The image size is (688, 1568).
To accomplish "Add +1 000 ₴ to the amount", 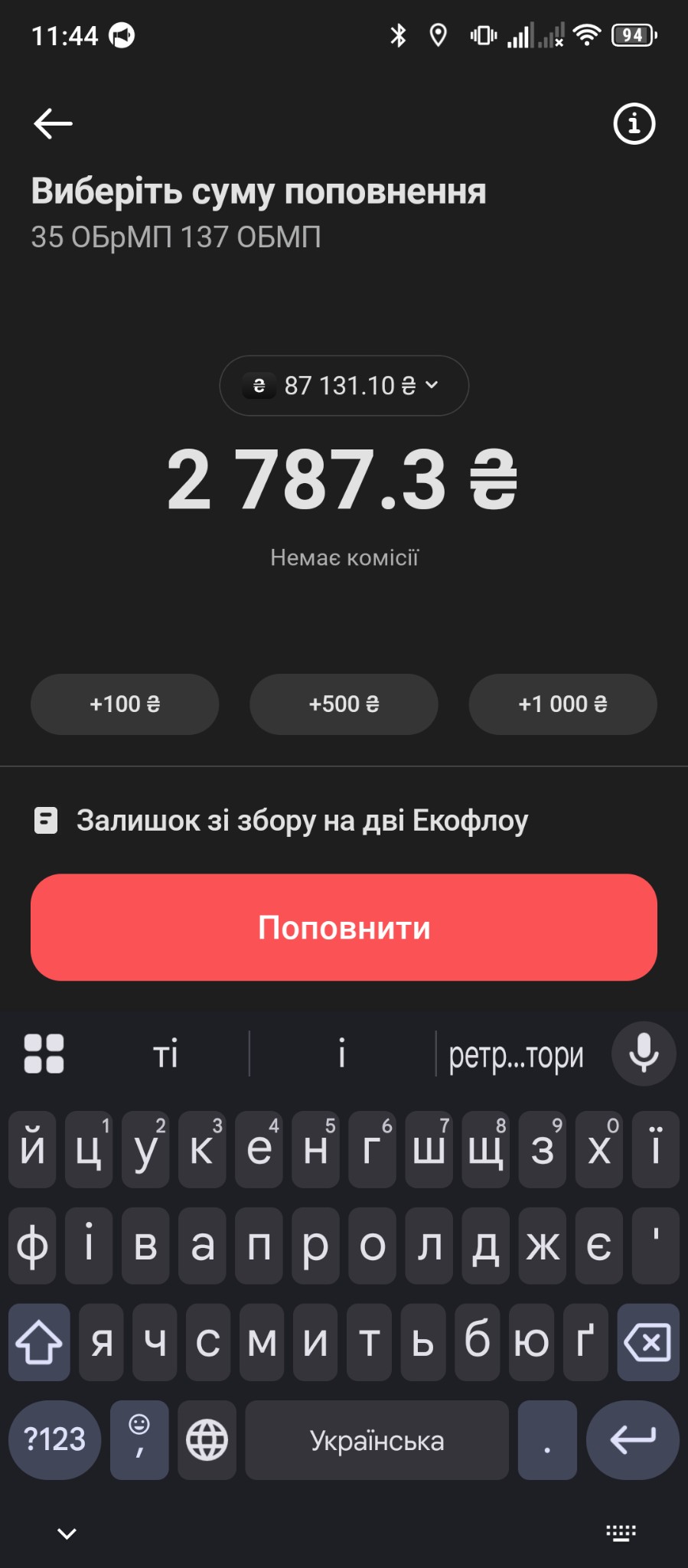I will coord(562,704).
